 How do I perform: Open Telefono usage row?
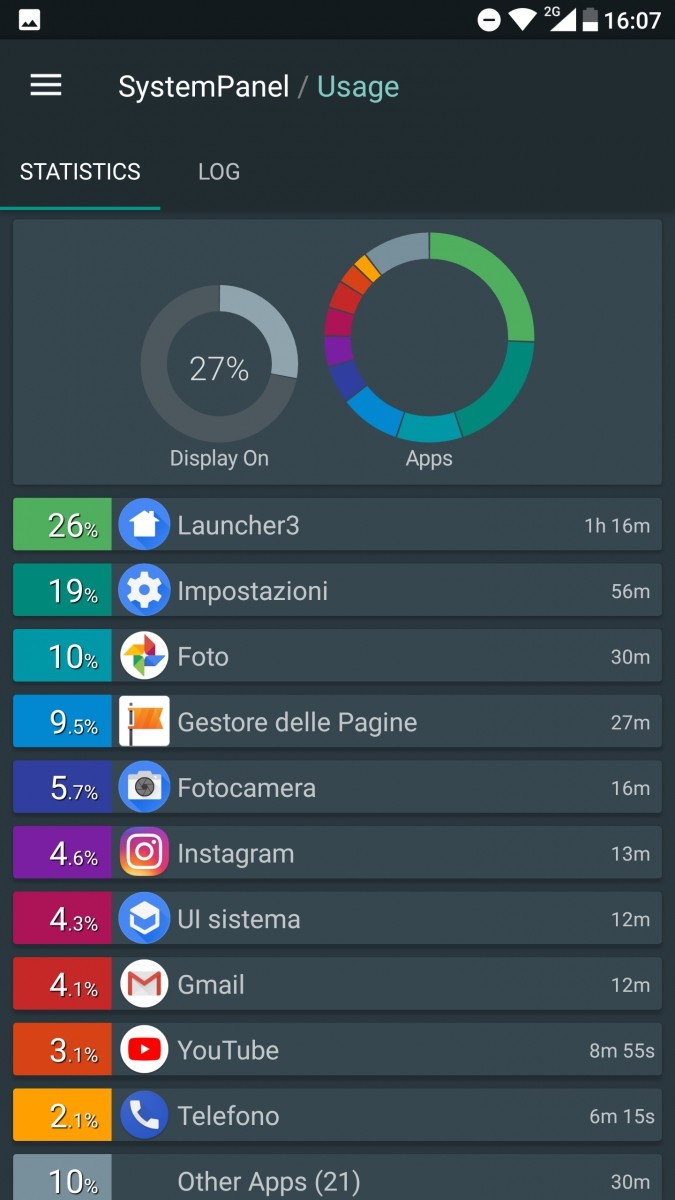coord(337,1116)
